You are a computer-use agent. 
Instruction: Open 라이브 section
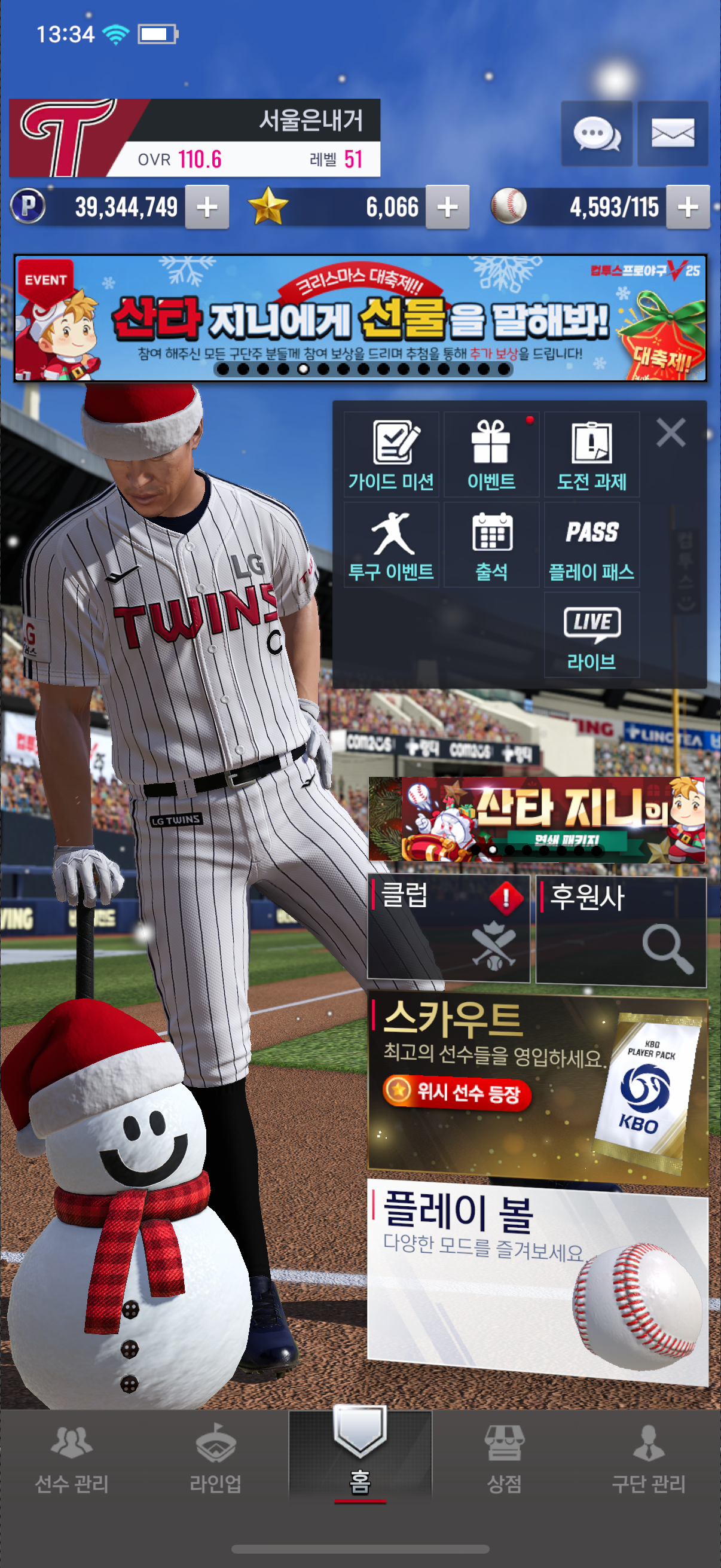591,635
